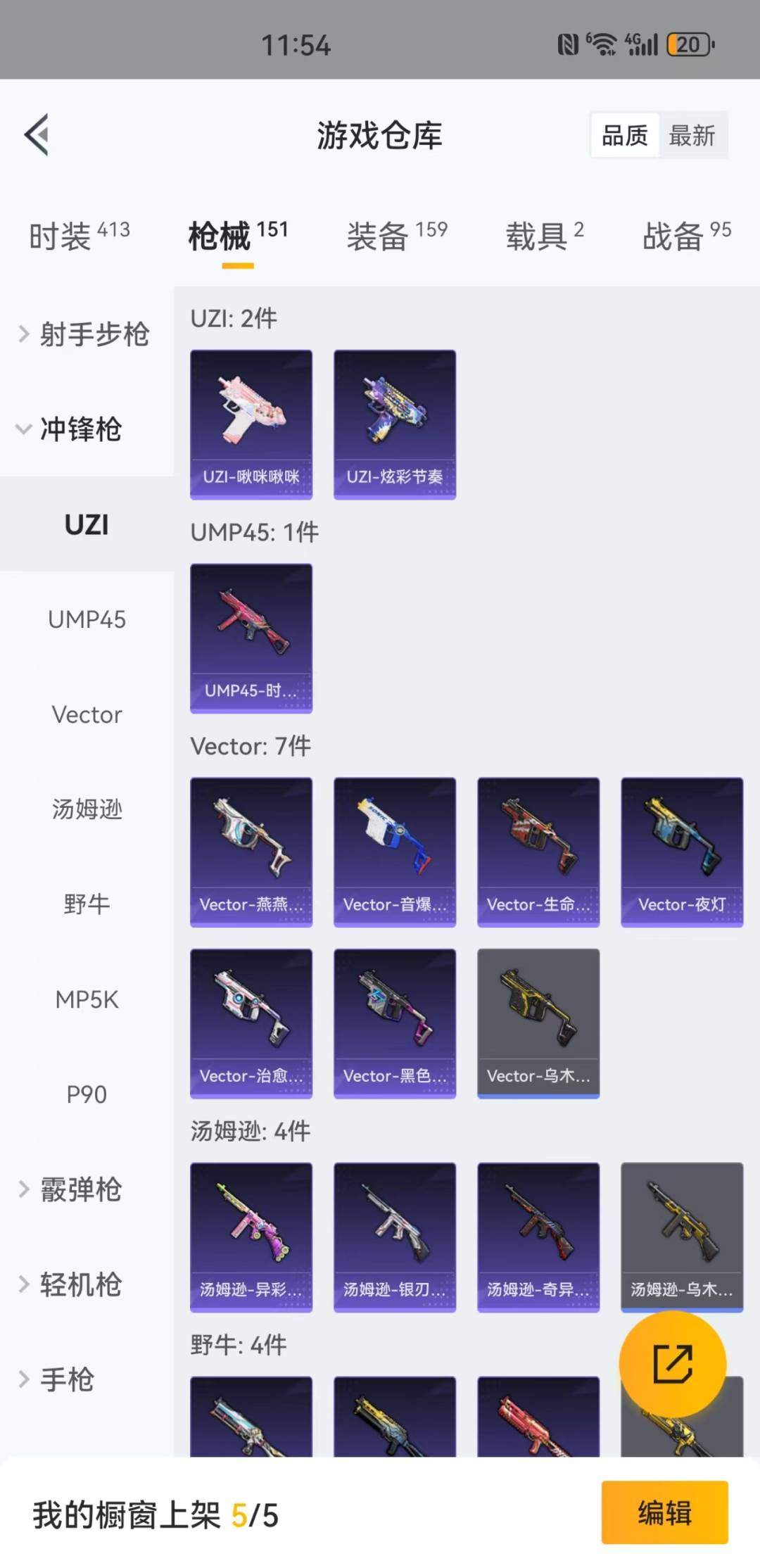760x1568 pixels.
Task: Expand the 霰弹枪 category
Action: 70,1189
